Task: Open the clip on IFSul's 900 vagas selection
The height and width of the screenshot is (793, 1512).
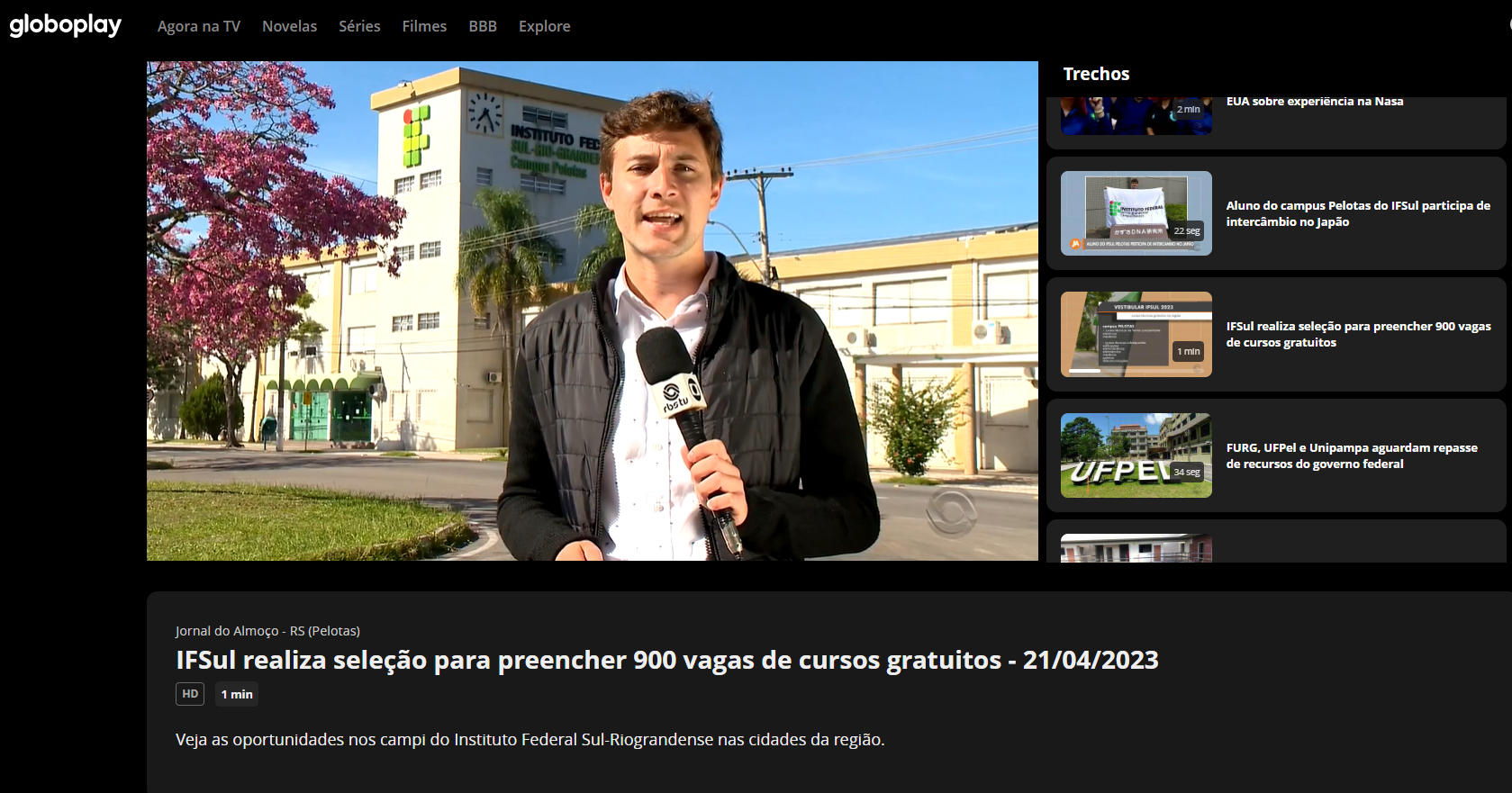Action: 1275,334
